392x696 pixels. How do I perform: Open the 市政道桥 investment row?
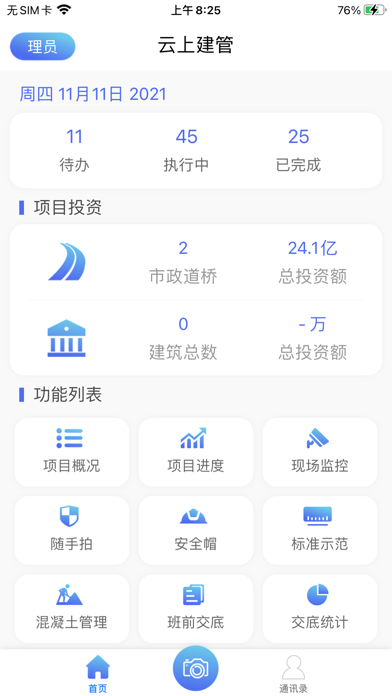[x=196, y=262]
